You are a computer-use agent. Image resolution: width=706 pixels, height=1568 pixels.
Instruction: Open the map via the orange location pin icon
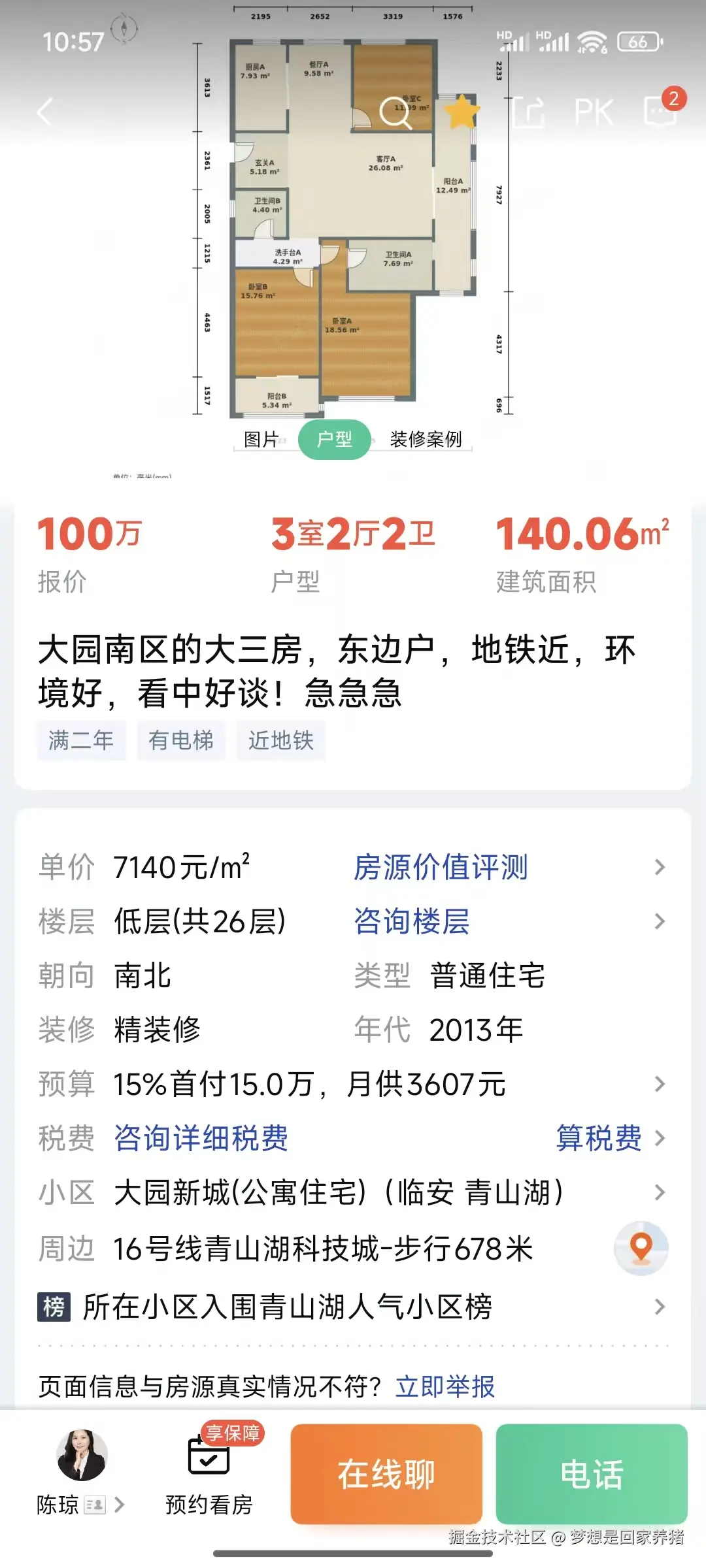[x=639, y=1248]
